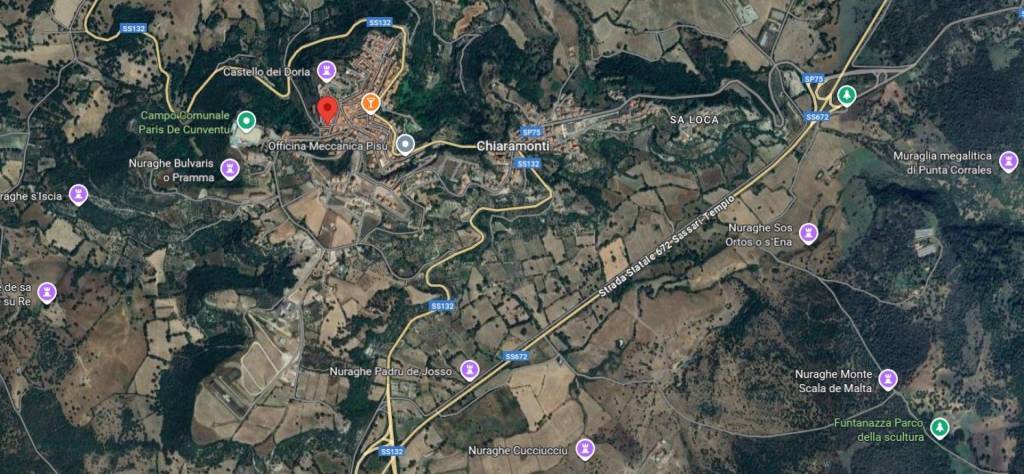This screenshot has width=1024, height=474.
Task: Tap the Nuraghe Cucciucciu marker
Action: click(x=585, y=447)
